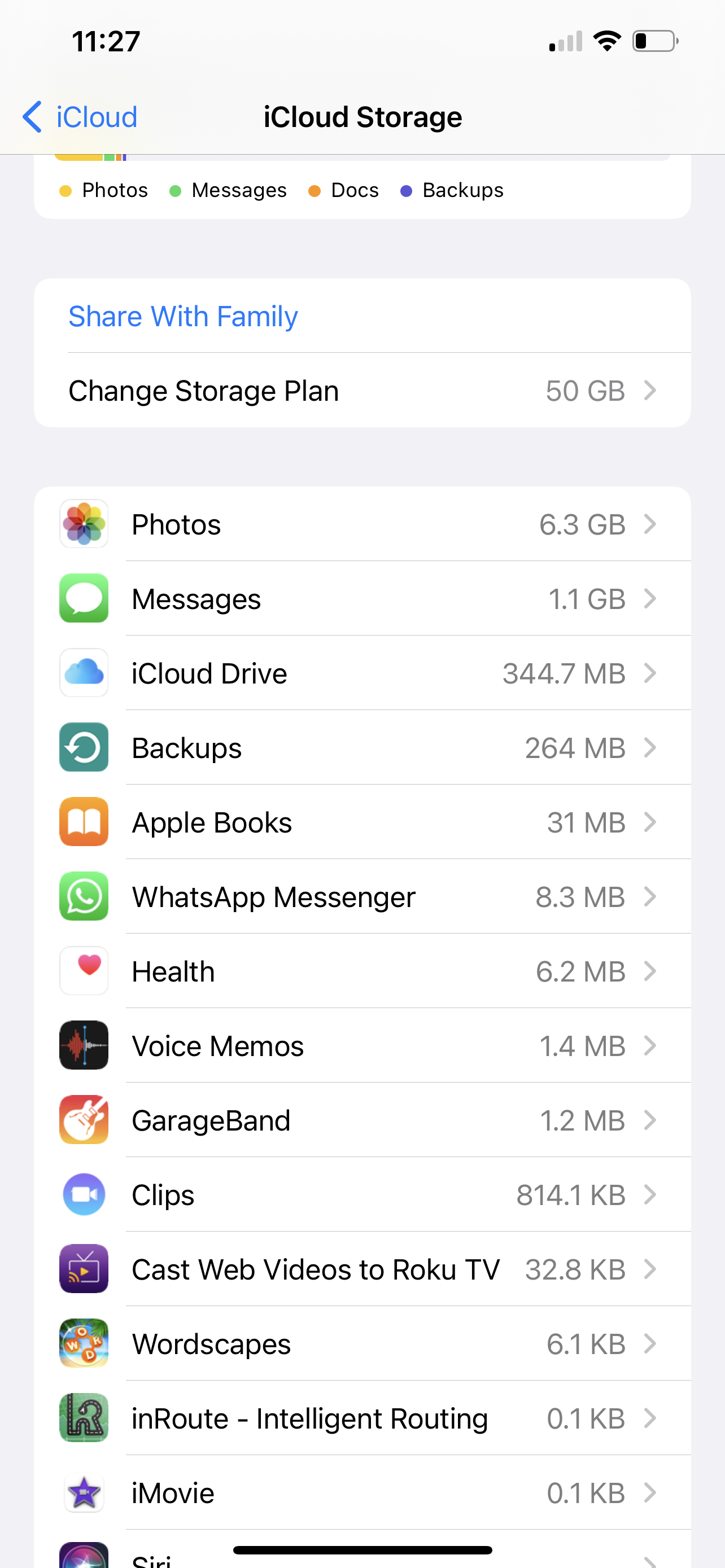This screenshot has width=725, height=1568.
Task: Select the Apple Books icon
Action: [x=84, y=822]
